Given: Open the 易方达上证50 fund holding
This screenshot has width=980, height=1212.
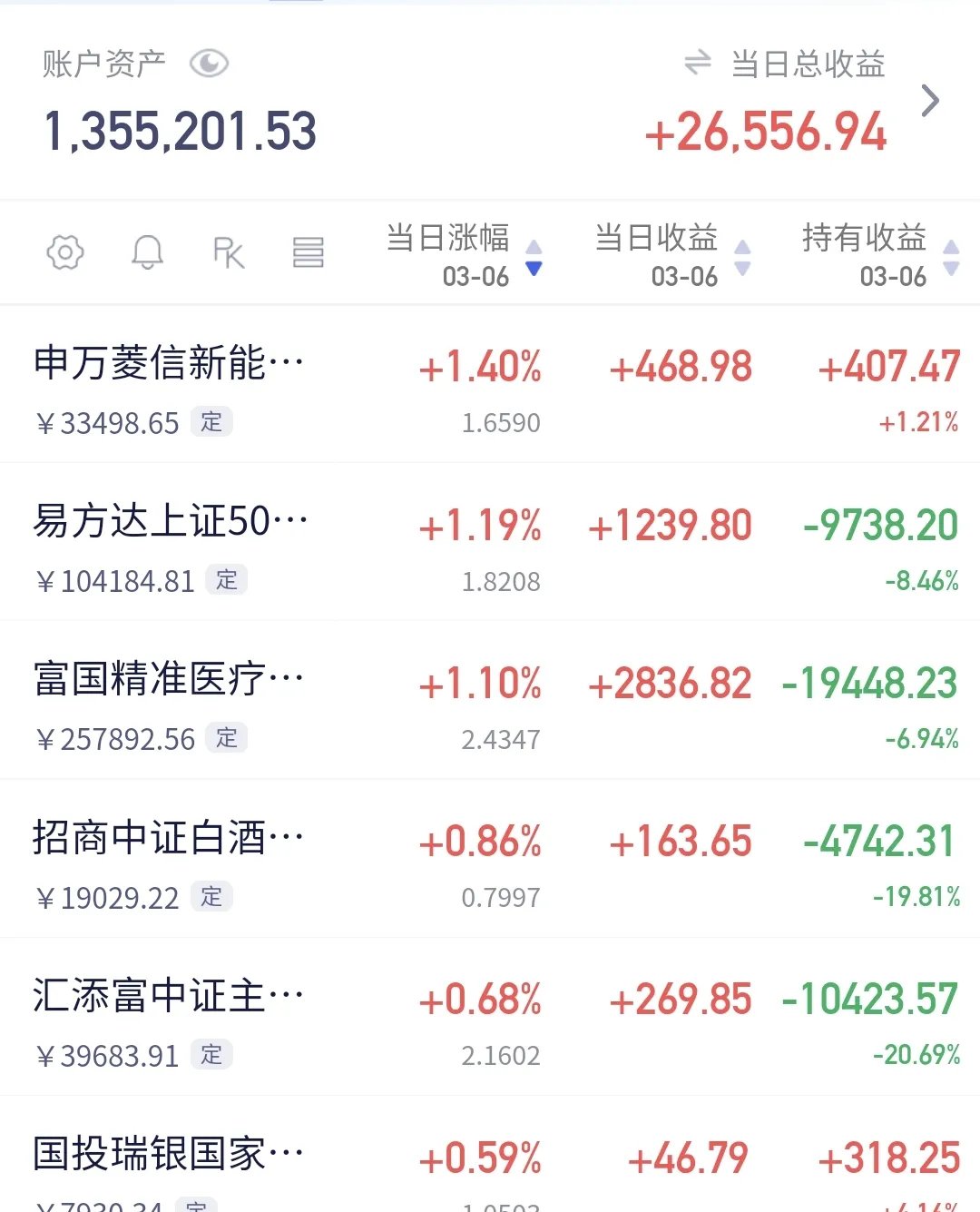Looking at the screenshot, I should tap(171, 522).
